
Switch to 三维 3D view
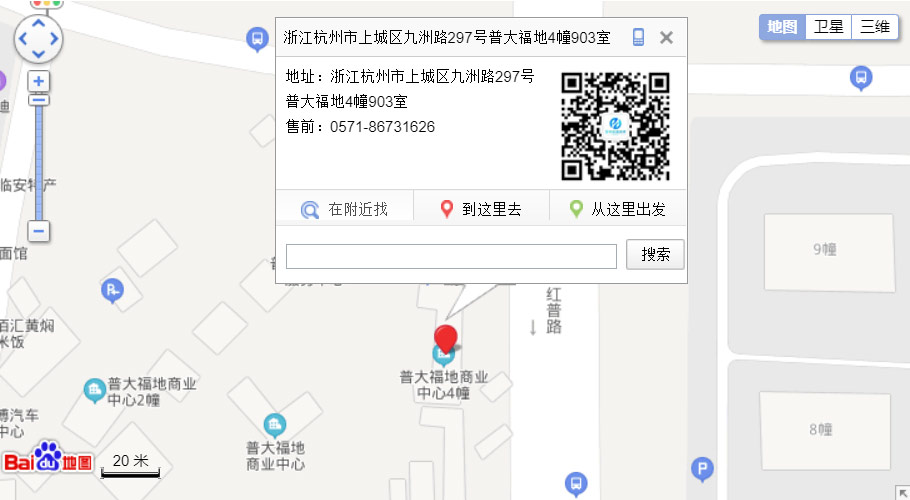tap(874, 27)
